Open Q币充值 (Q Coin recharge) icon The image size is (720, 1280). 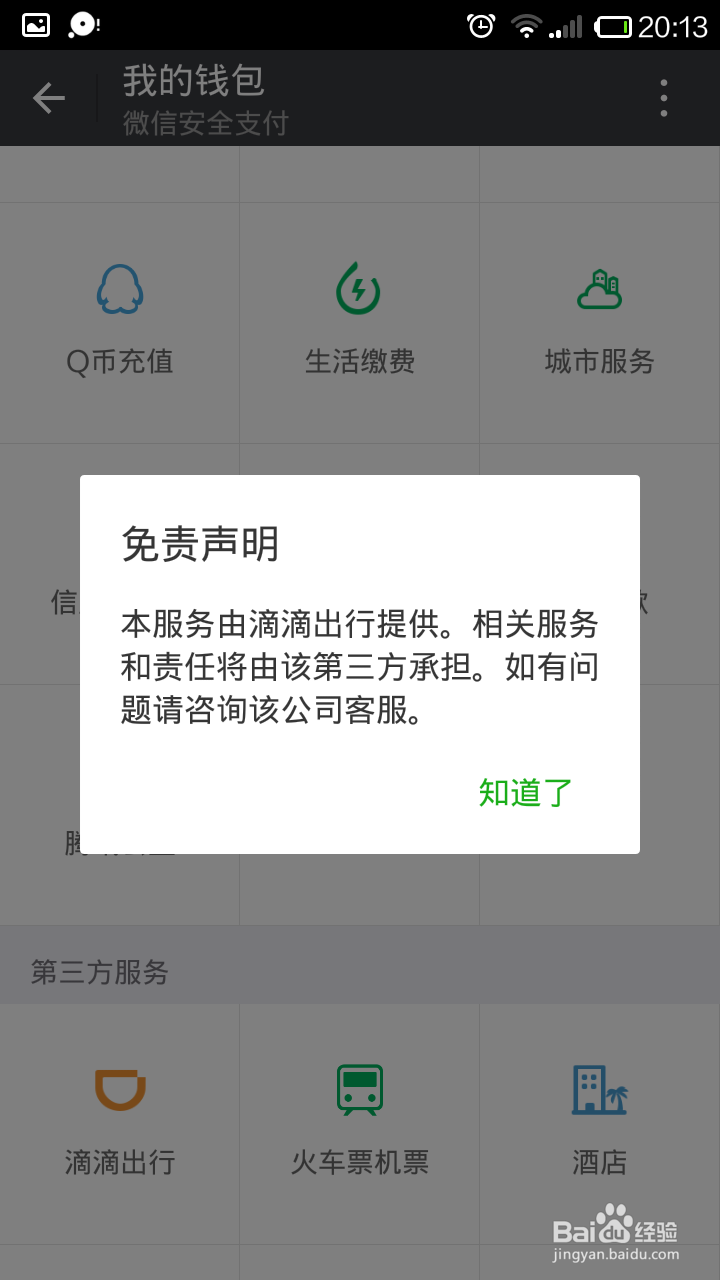click(119, 320)
